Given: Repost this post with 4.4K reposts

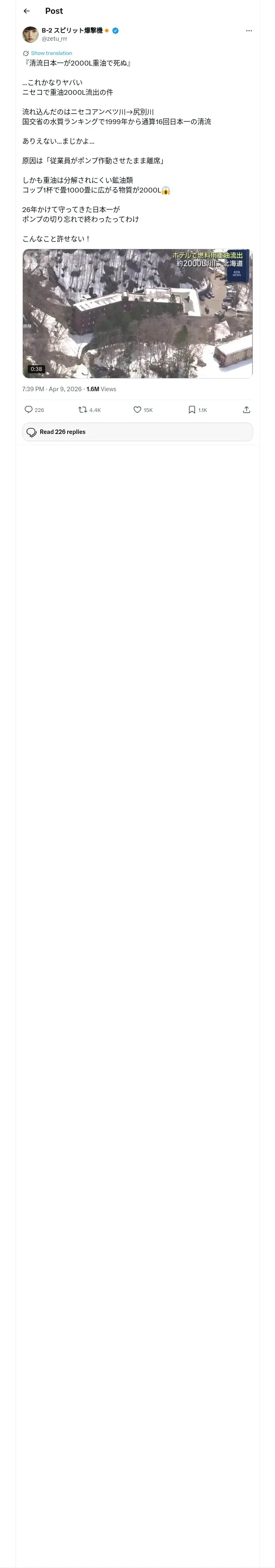Looking at the screenshot, I should tap(82, 410).
